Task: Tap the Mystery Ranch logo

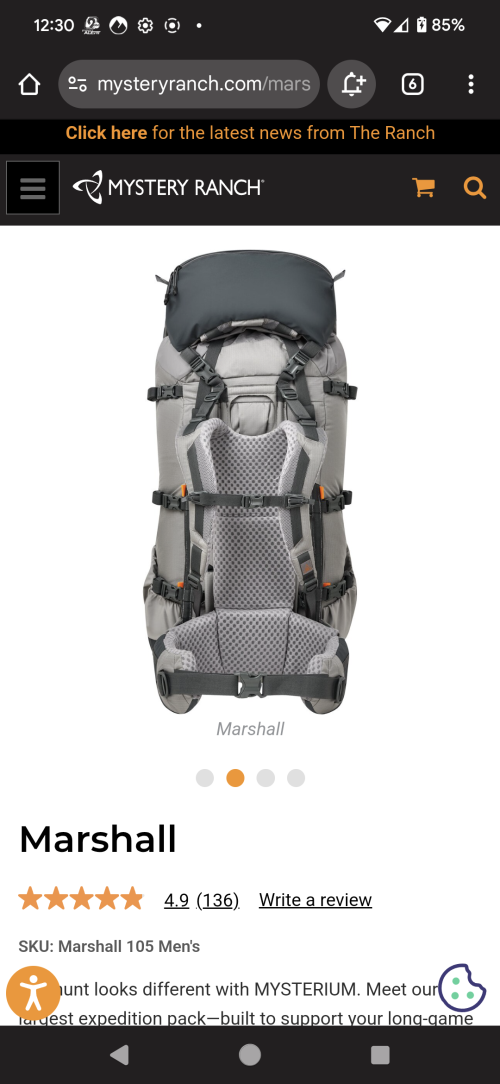Action: coord(168,187)
